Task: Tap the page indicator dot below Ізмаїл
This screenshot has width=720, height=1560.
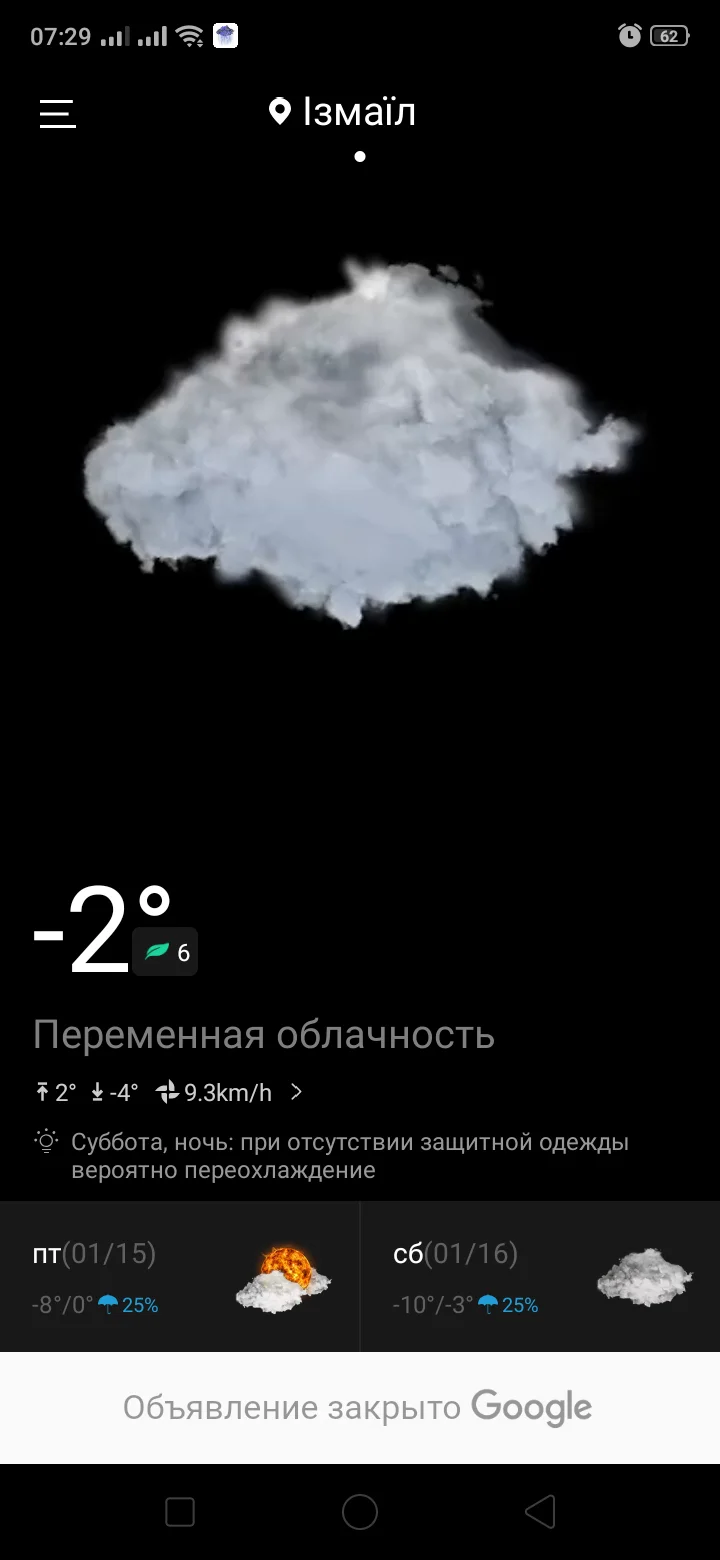Action: (x=360, y=157)
